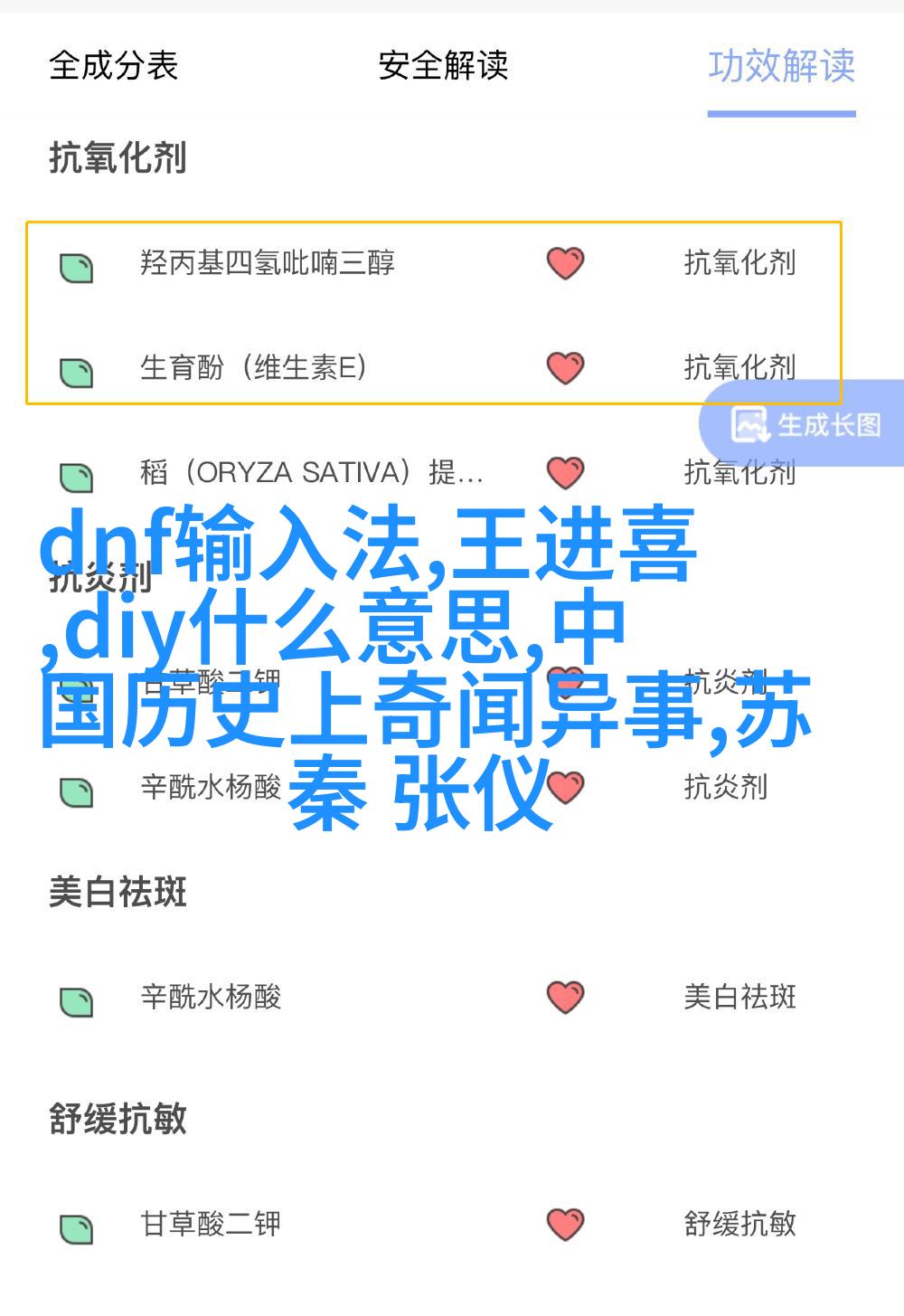Image resolution: width=904 pixels, height=1316 pixels.
Task: Open the 生育酚（维生素E）ingredient row
Action: pyautogui.click(x=253, y=368)
